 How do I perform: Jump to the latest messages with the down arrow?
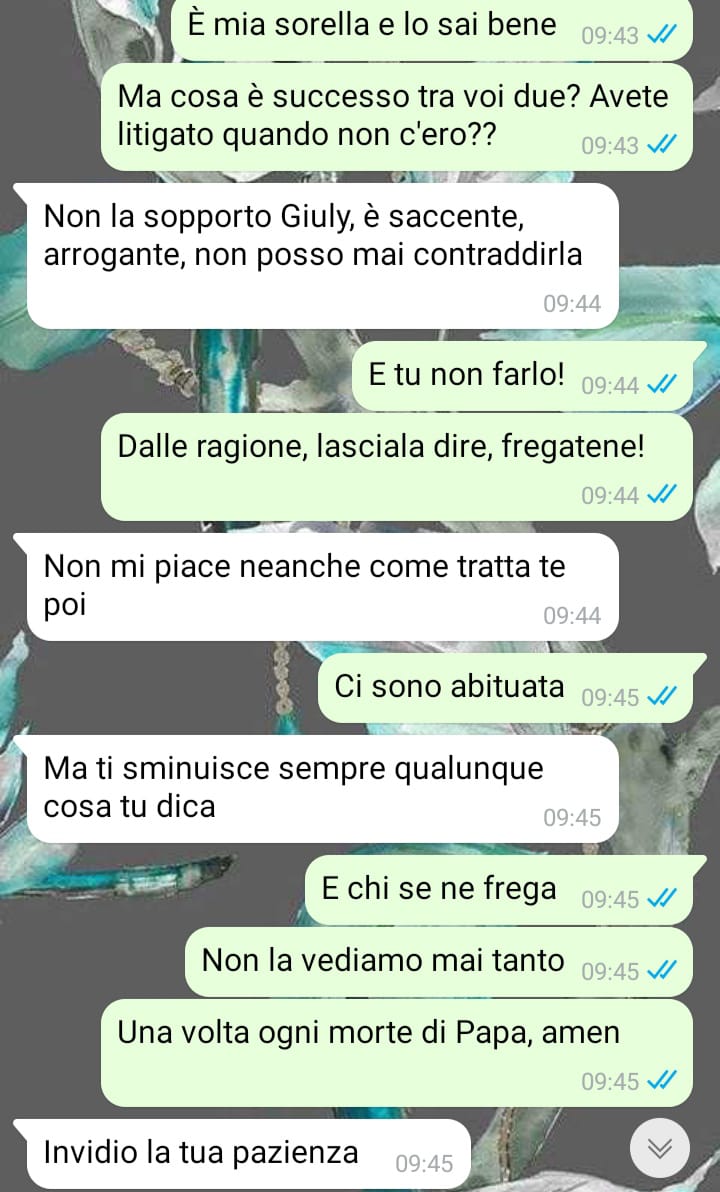click(660, 1148)
